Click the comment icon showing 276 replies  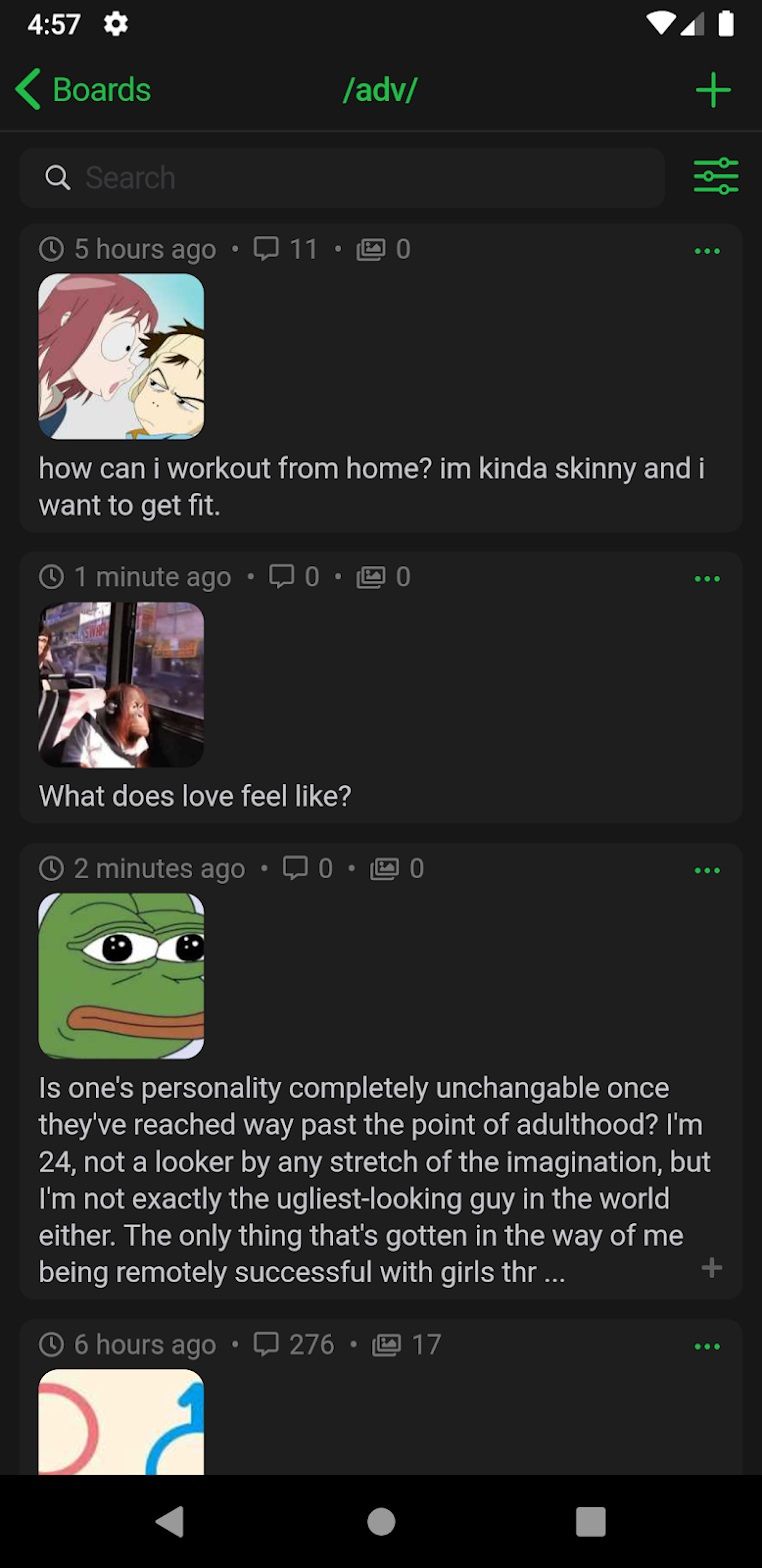265,1344
